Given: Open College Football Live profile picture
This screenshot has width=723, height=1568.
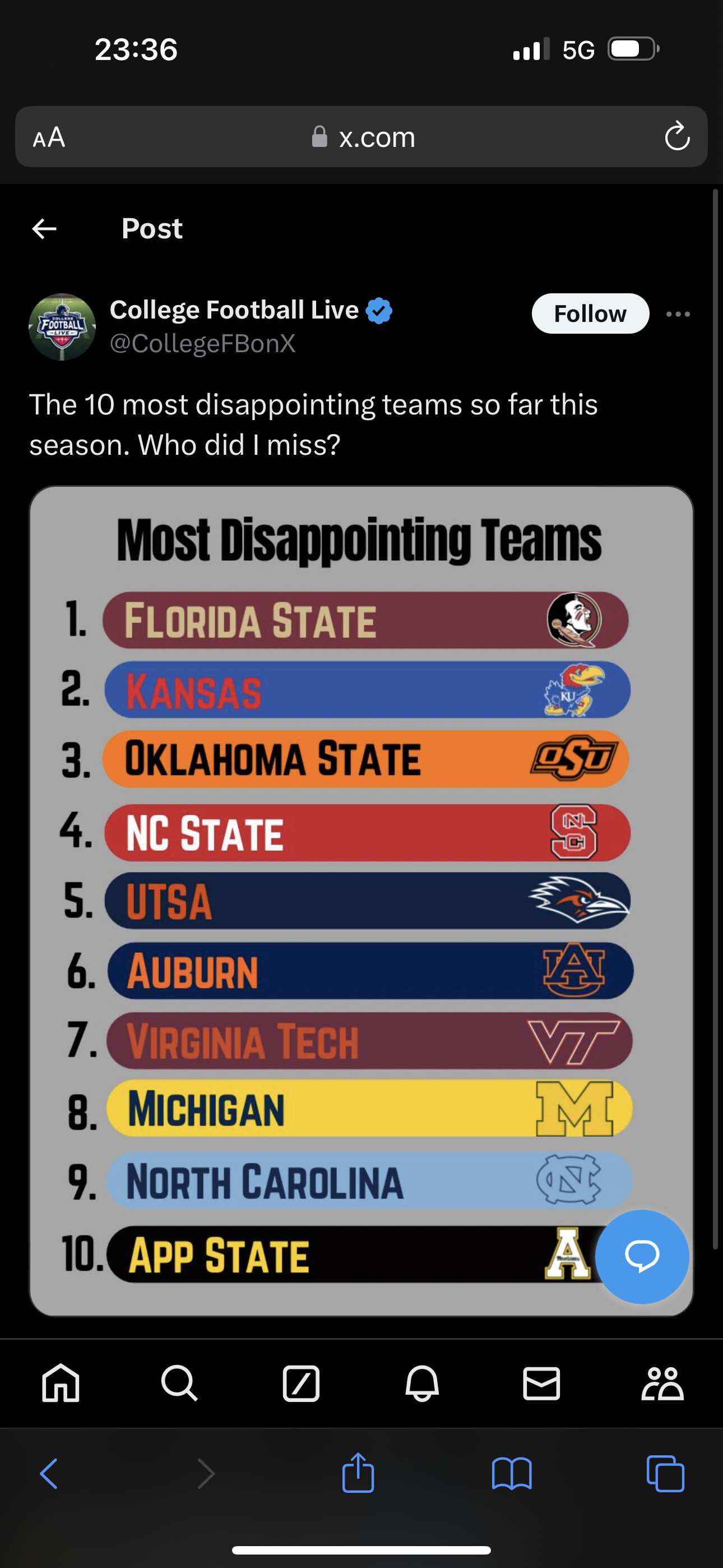Looking at the screenshot, I should [62, 327].
